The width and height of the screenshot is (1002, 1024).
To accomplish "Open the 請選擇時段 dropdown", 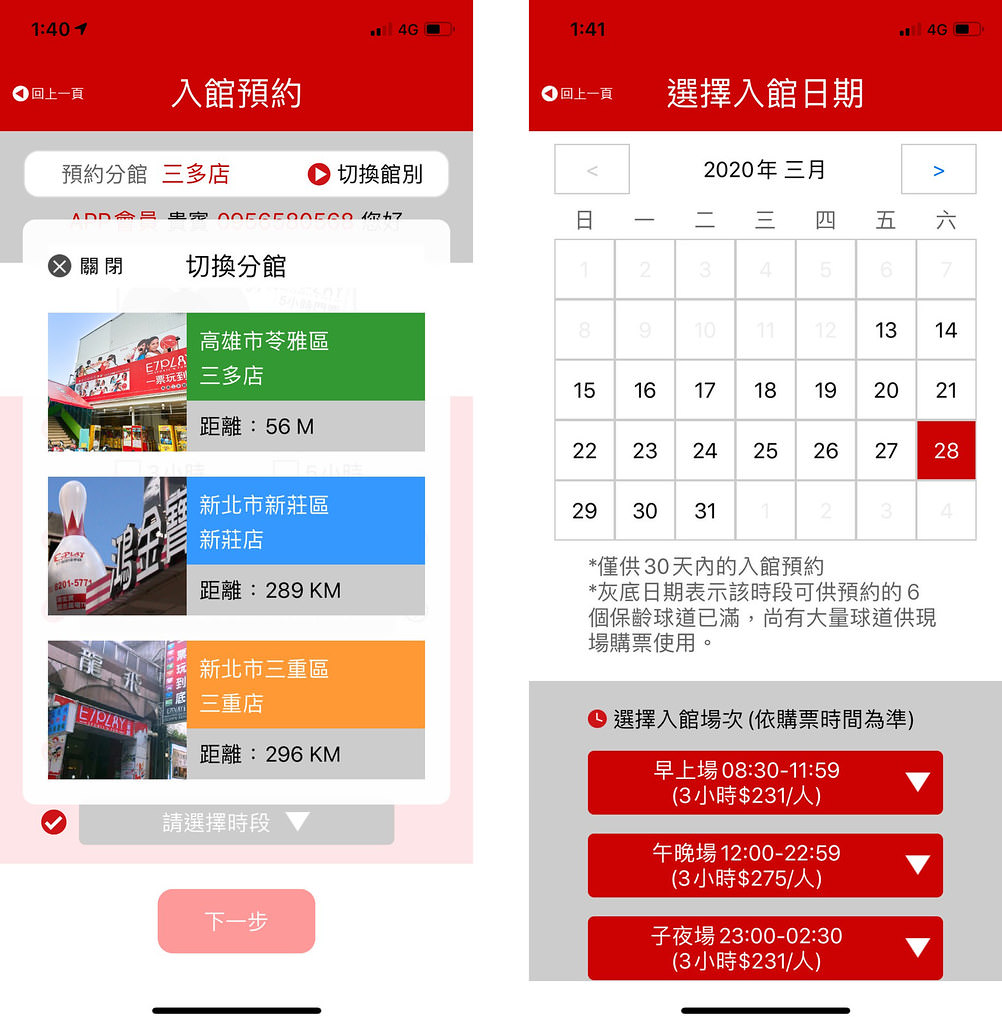I will (236, 822).
